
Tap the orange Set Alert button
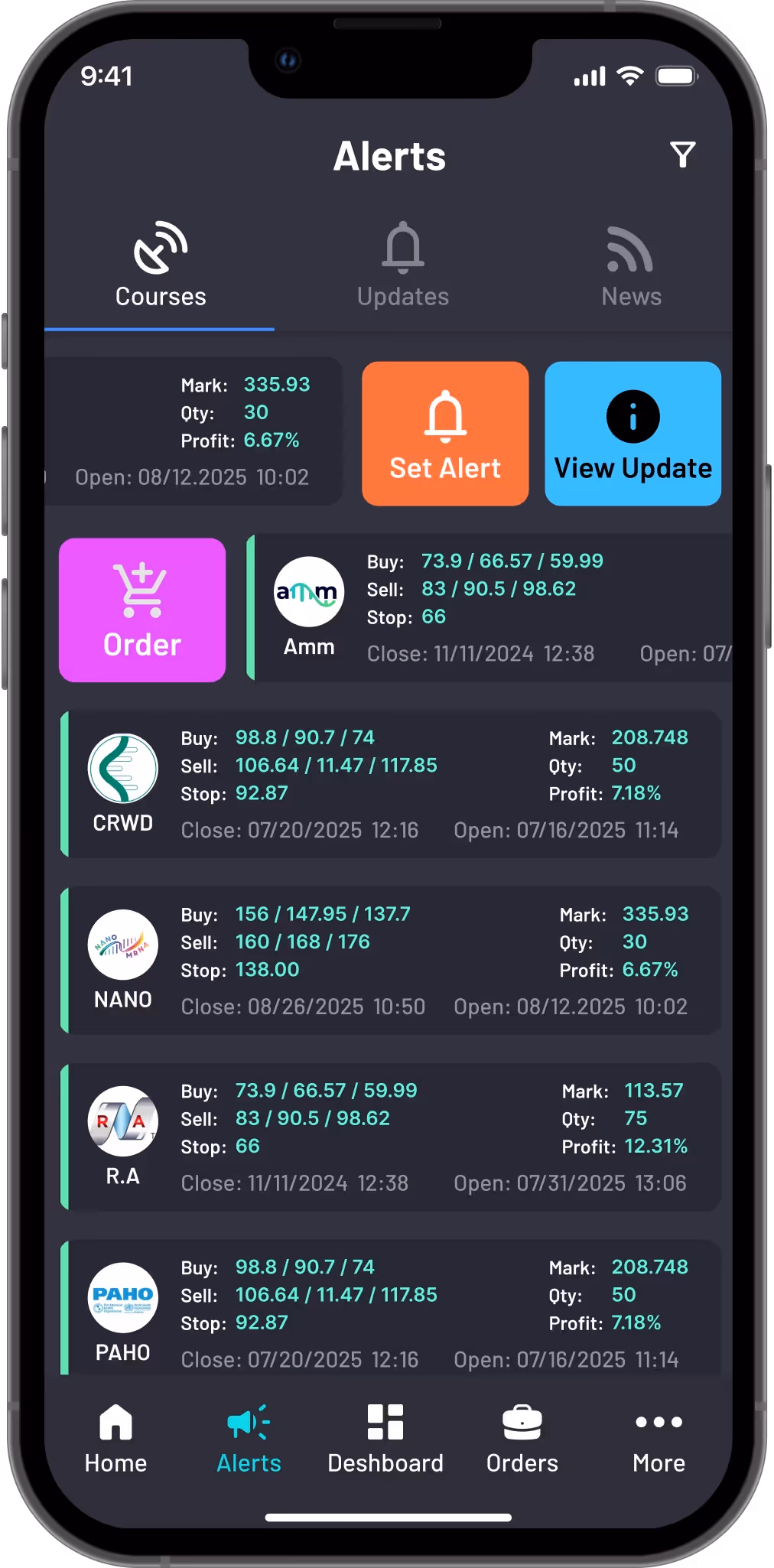tap(445, 434)
